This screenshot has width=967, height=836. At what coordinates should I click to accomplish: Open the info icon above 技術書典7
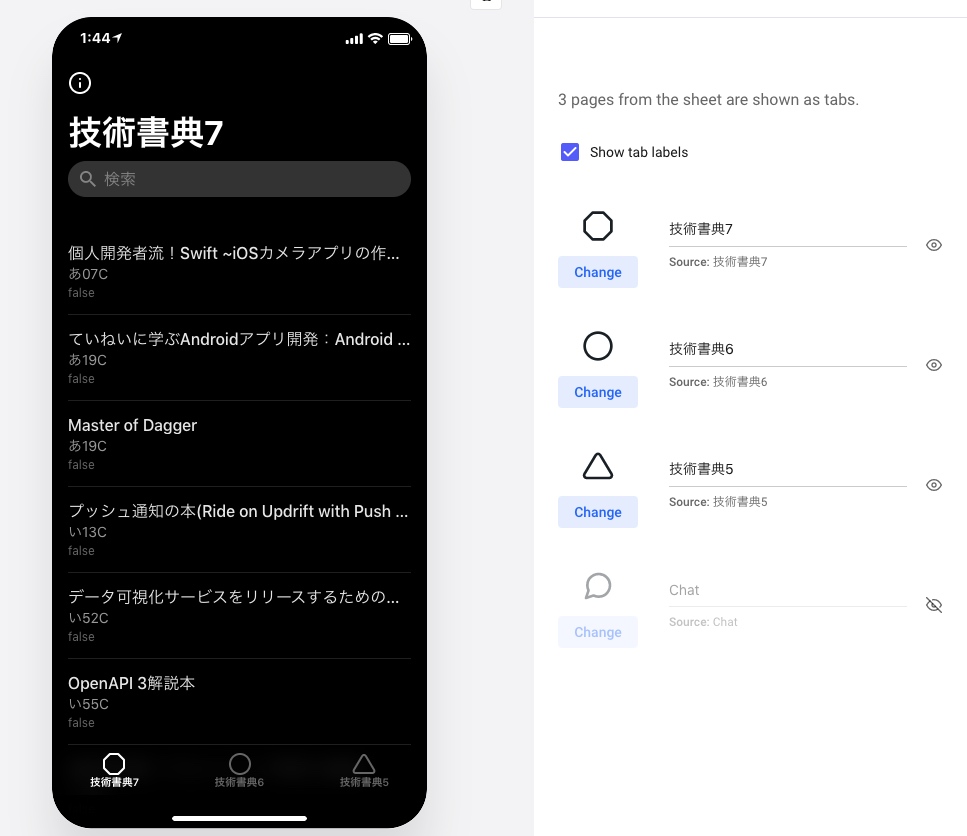click(80, 83)
